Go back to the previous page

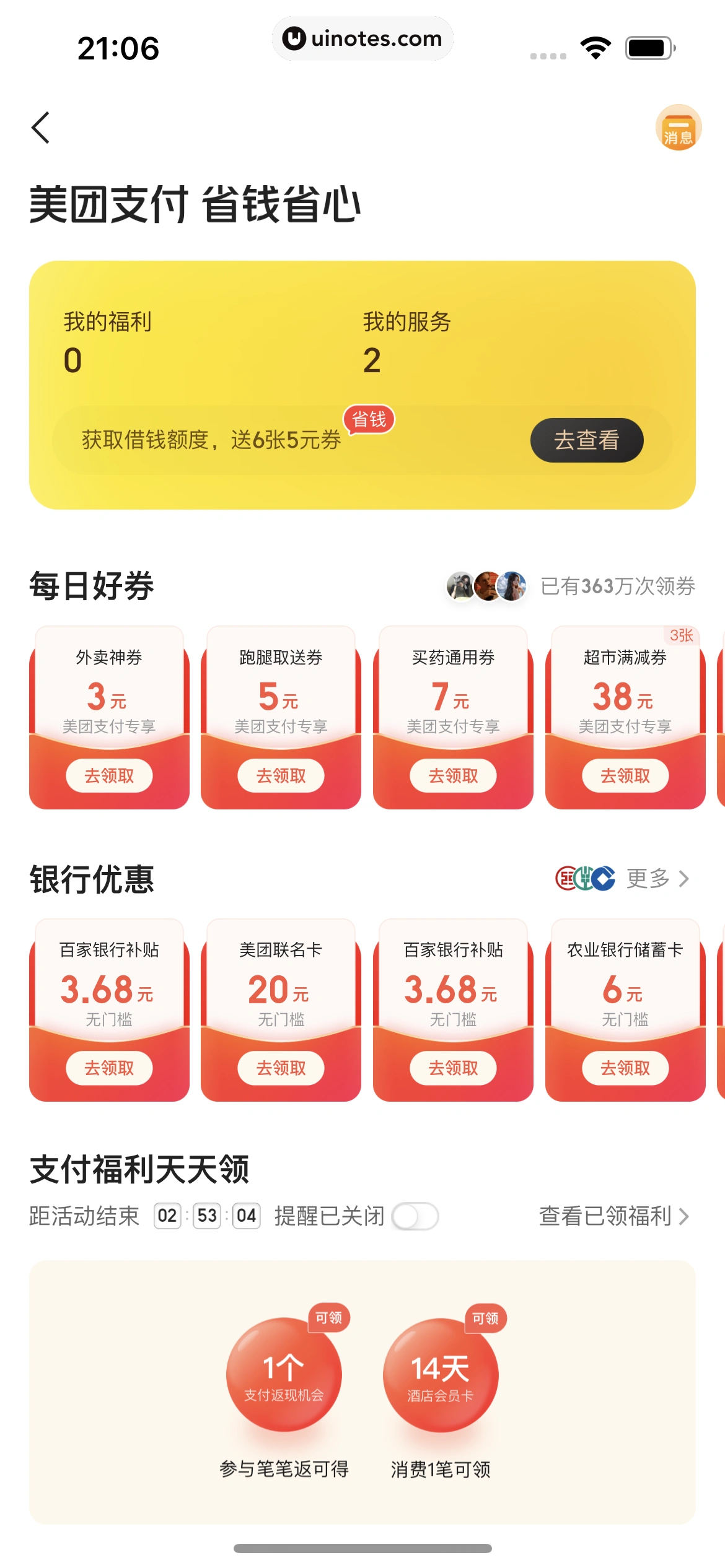(41, 128)
